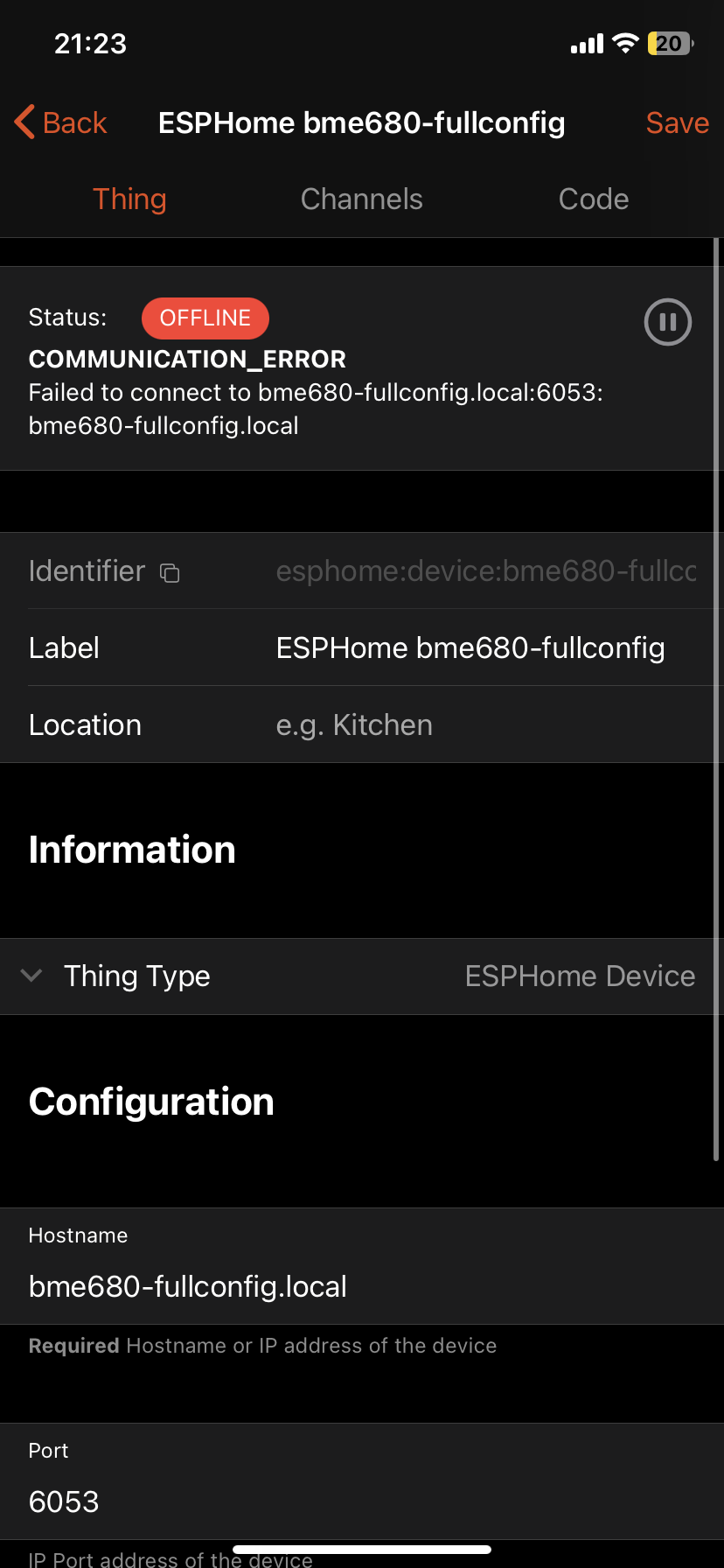Switch to the Channels tab
This screenshot has width=724, height=1568.
pyautogui.click(x=361, y=199)
